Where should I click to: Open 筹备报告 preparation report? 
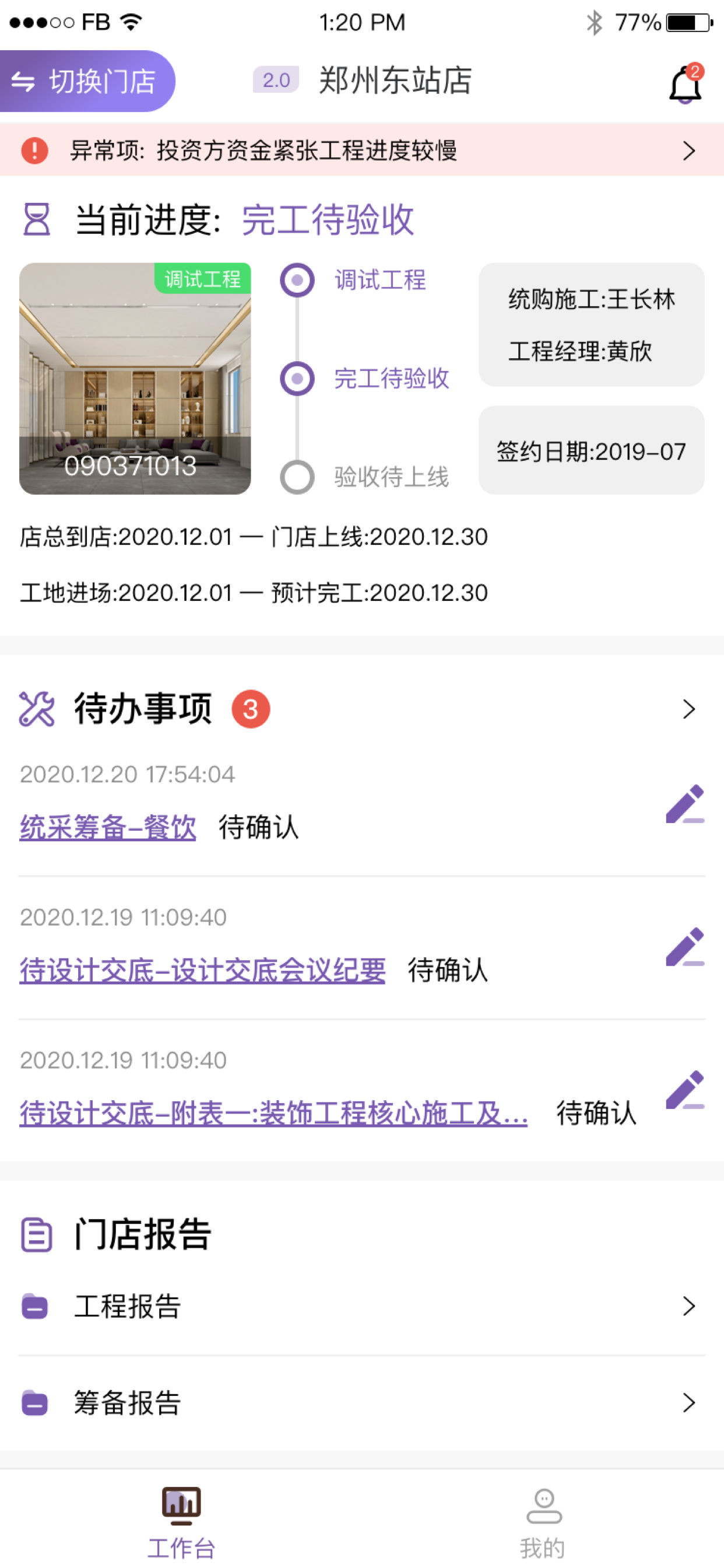coord(362,1403)
